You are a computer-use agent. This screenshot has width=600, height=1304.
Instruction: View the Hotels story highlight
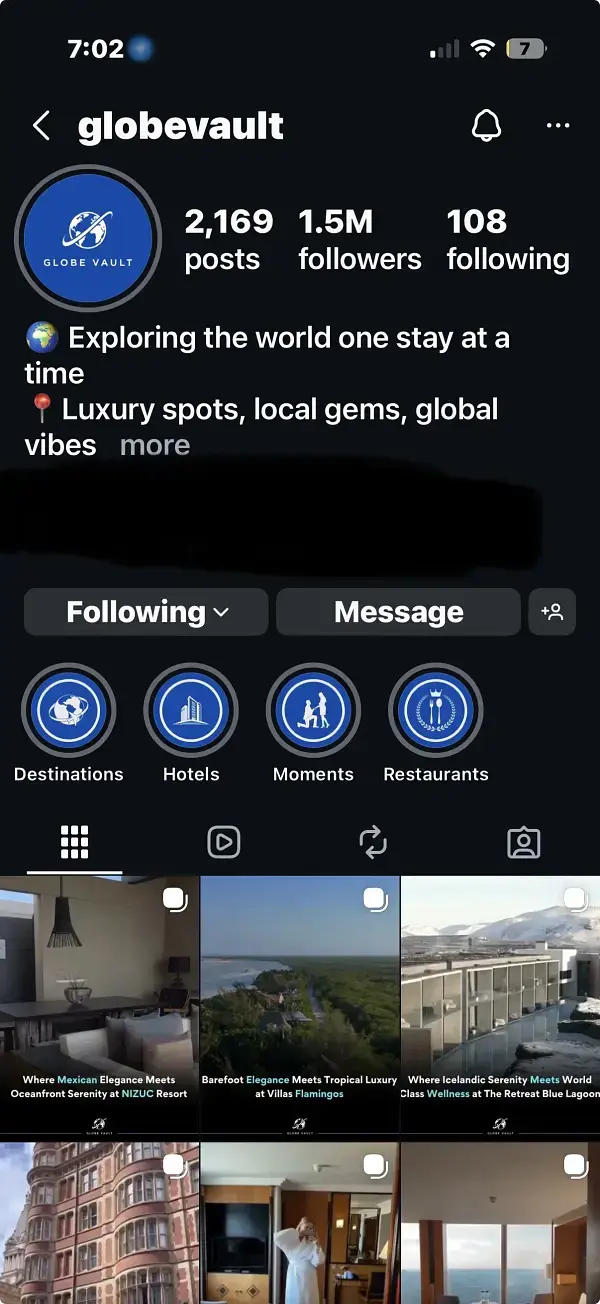click(191, 711)
